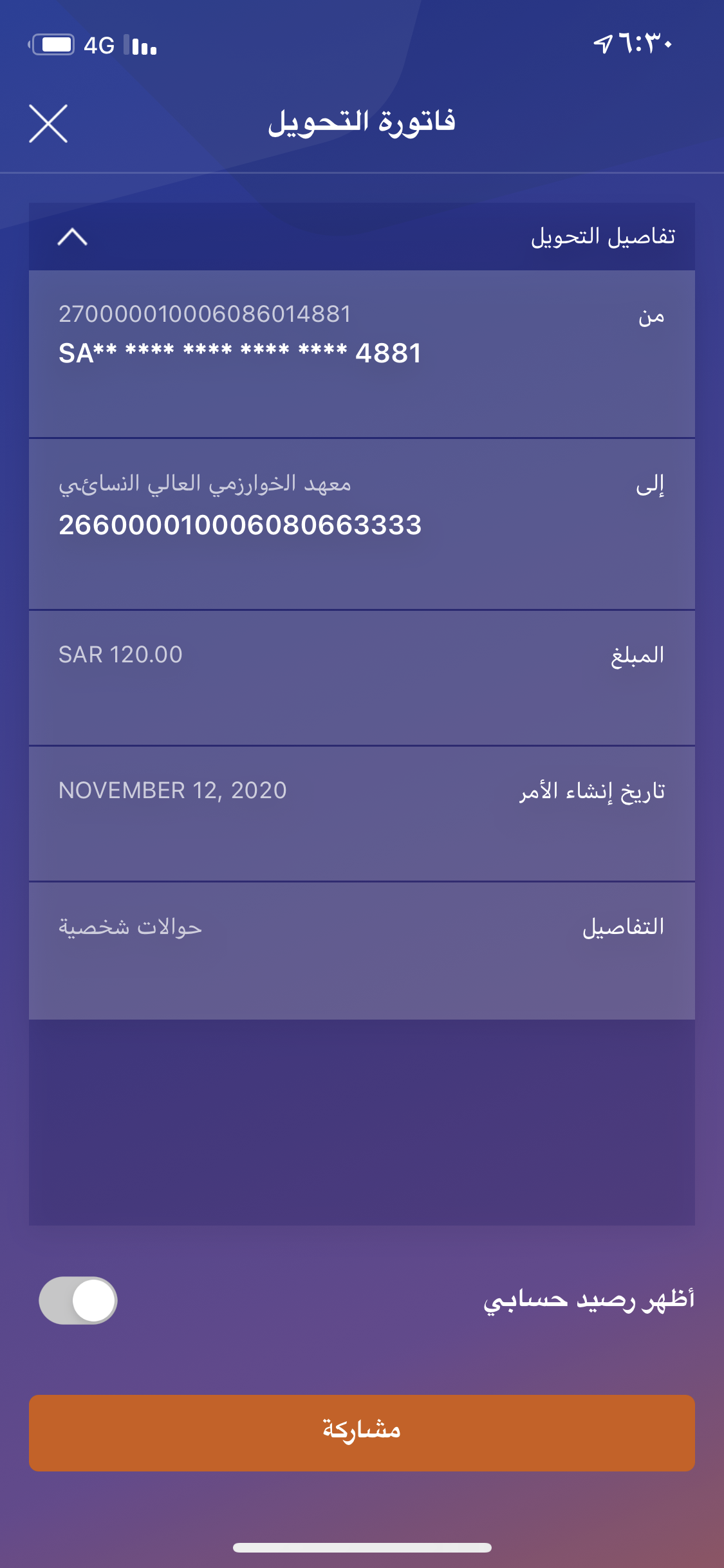Screen dimensions: 724x1568
Task: Toggle the show my account balance switch
Action: (x=78, y=1300)
